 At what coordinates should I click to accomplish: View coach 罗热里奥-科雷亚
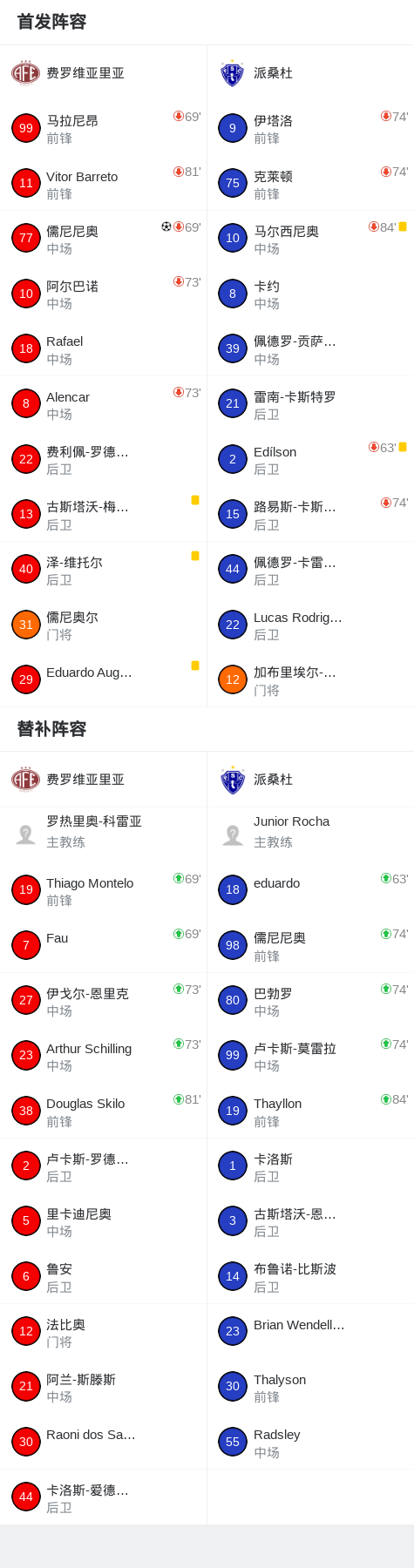click(x=103, y=835)
